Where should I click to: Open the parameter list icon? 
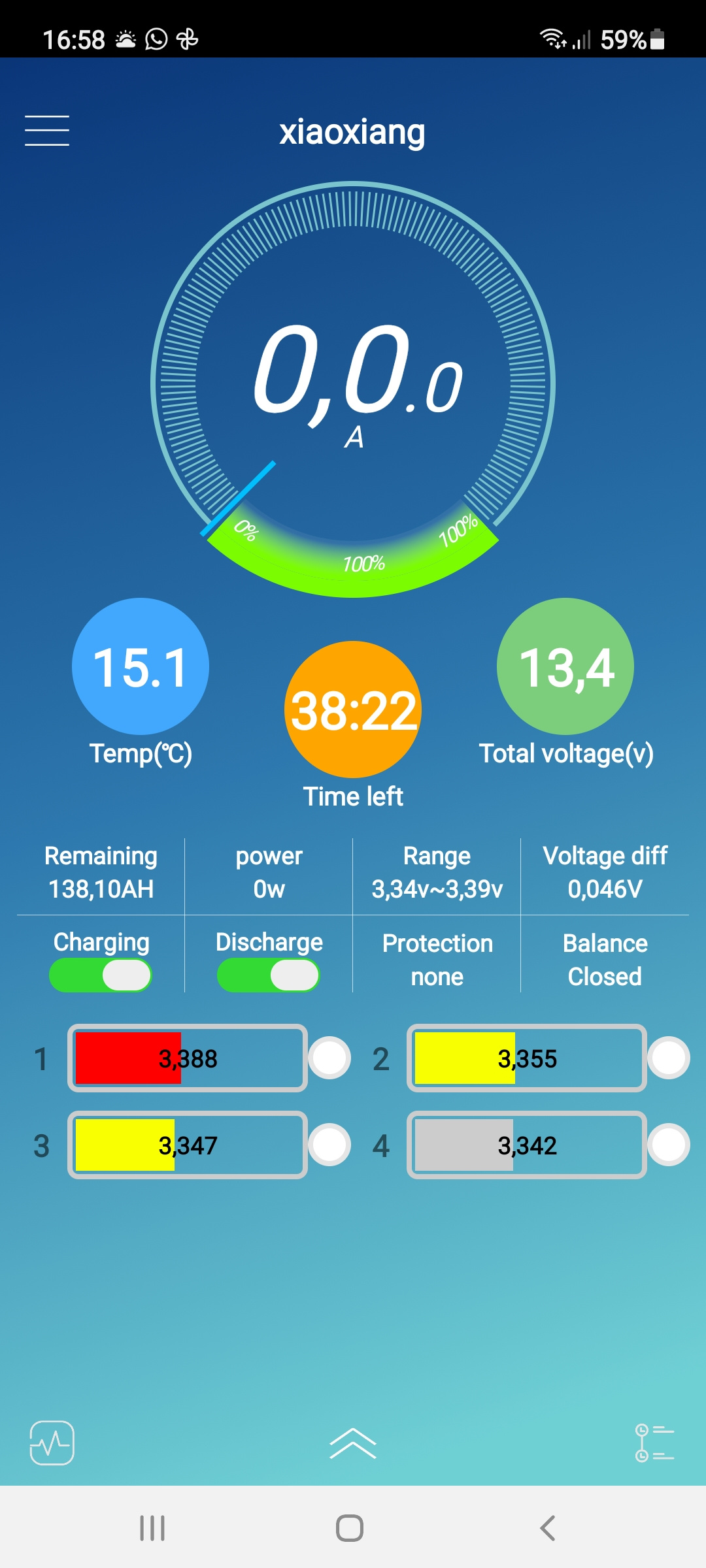(x=654, y=1443)
